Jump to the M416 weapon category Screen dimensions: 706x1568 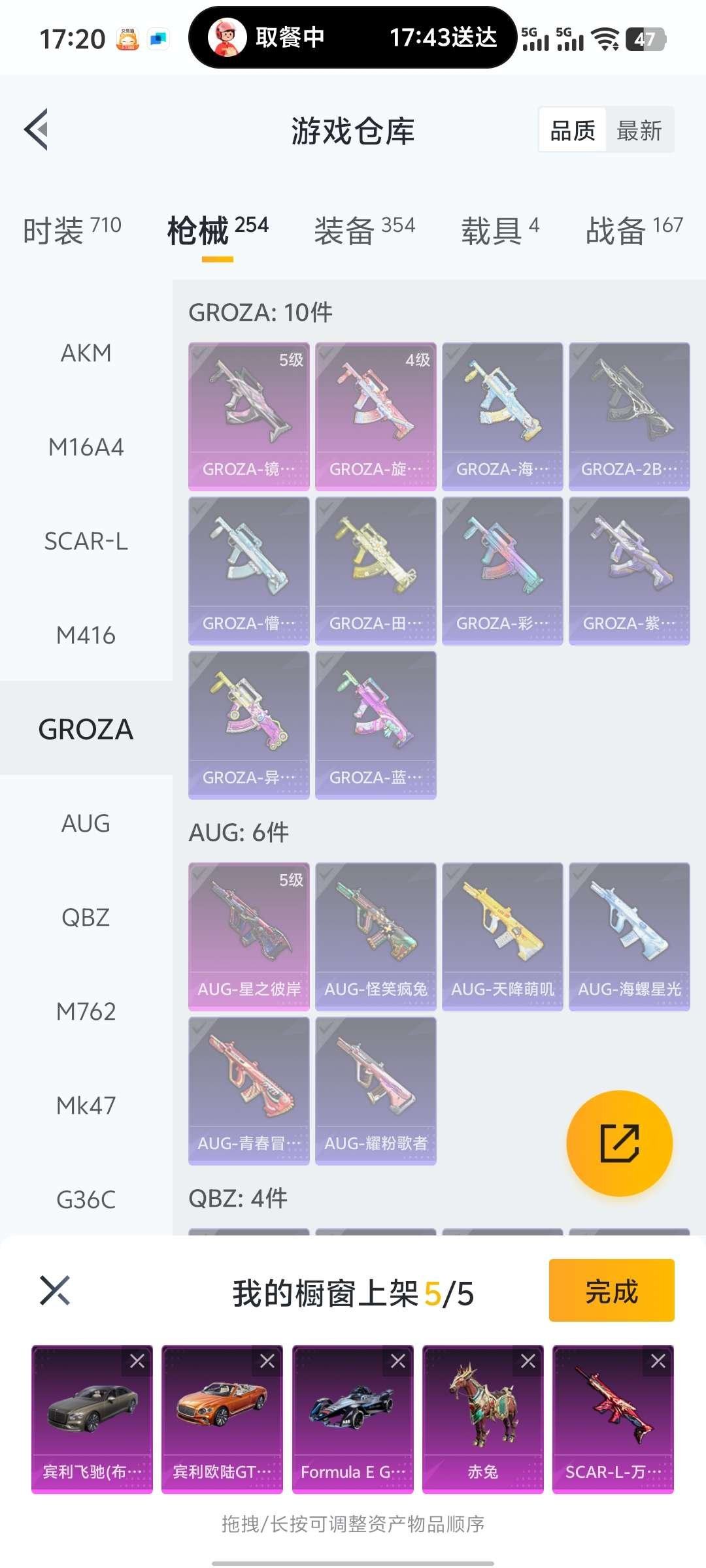point(86,635)
